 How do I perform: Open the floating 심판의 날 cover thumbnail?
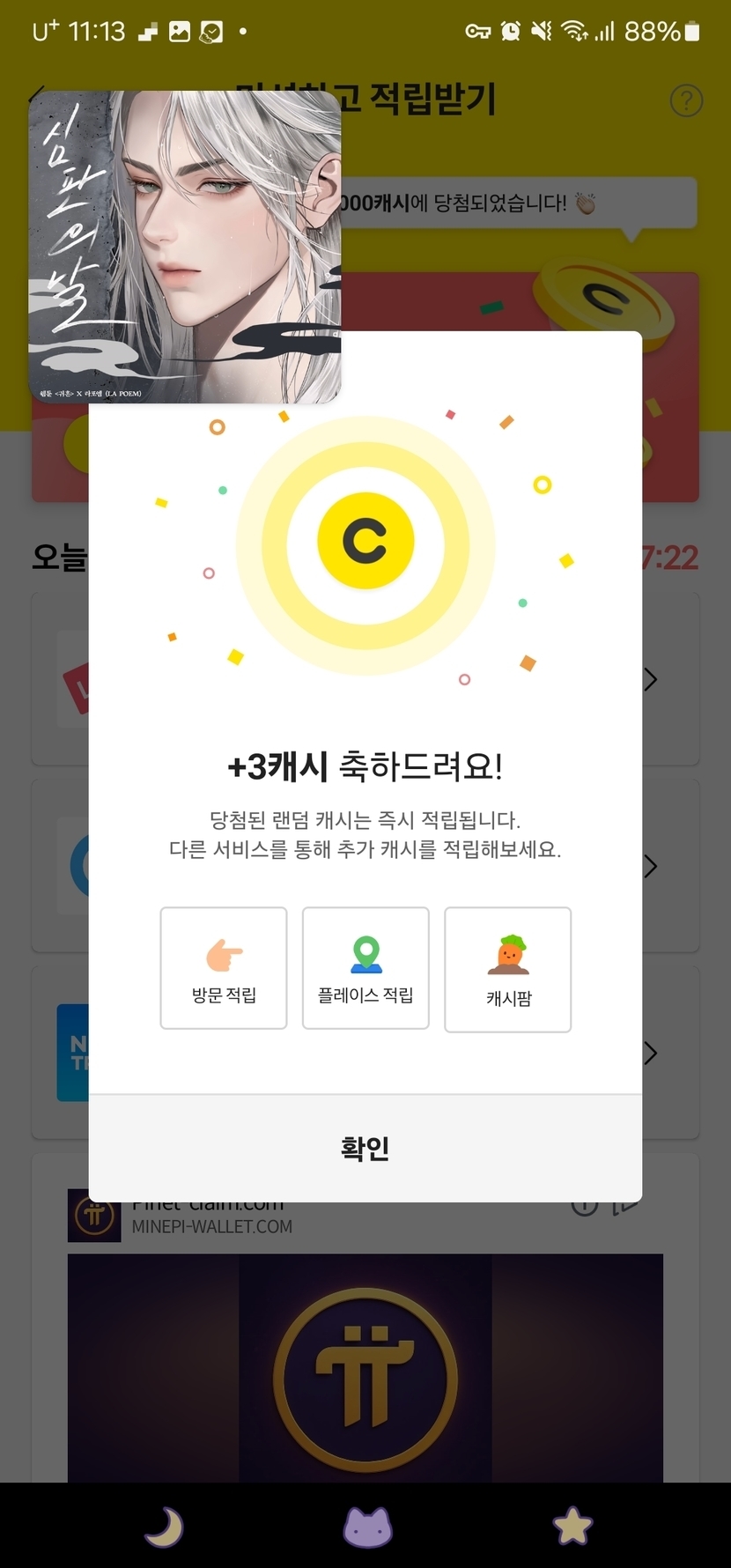185,247
